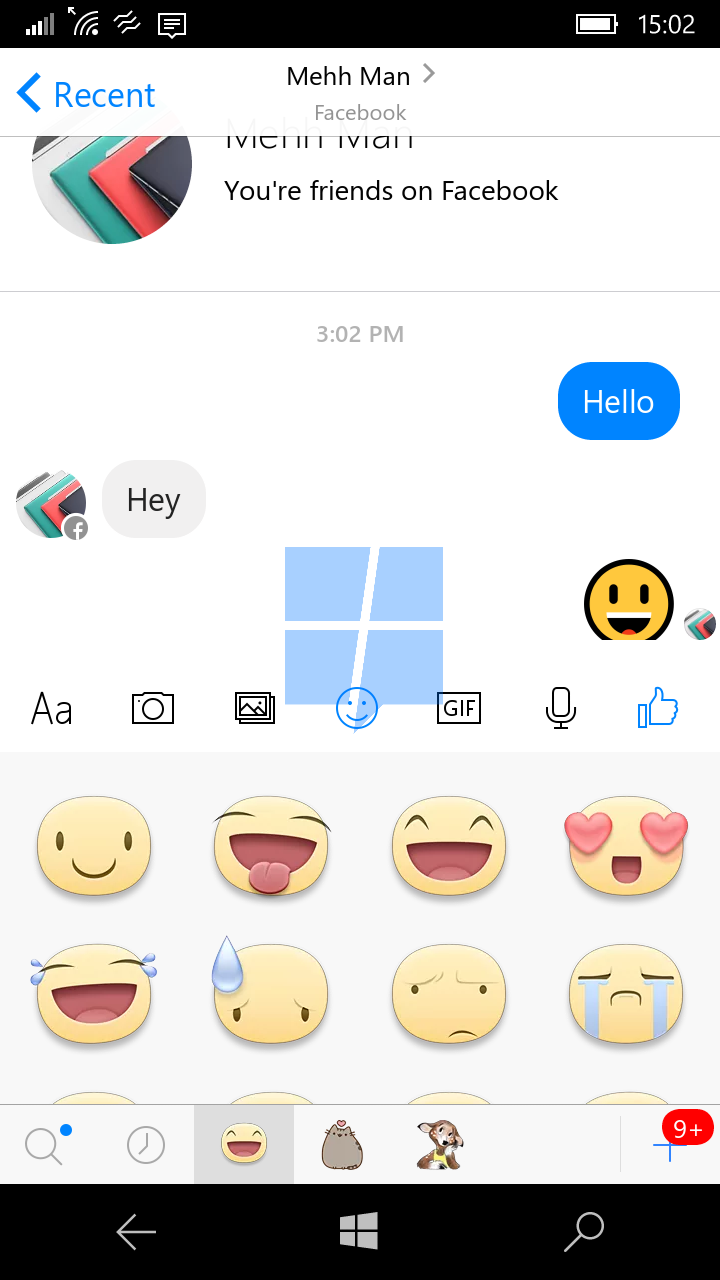
Task: Open the GIF picker
Action: pos(459,709)
